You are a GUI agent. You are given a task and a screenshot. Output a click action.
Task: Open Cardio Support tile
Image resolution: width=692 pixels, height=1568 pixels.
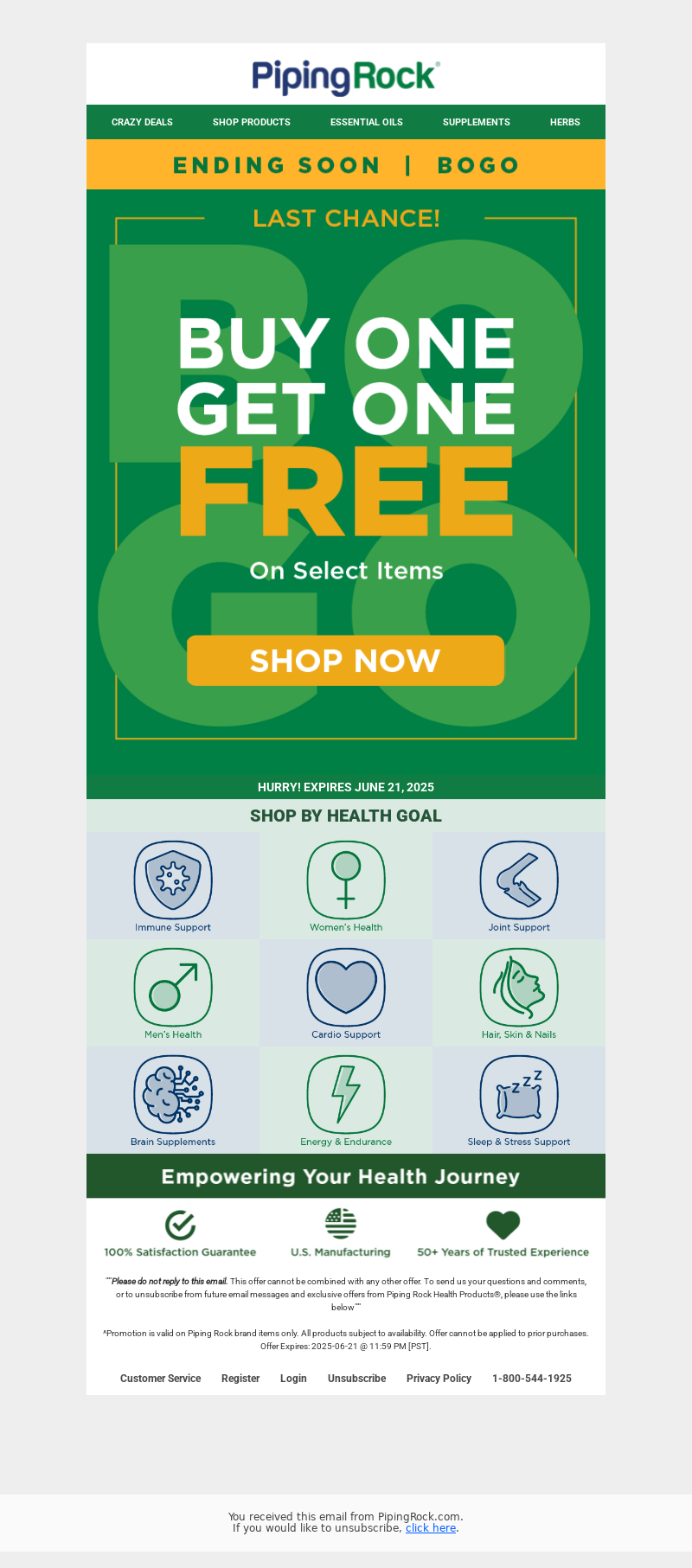click(346, 993)
